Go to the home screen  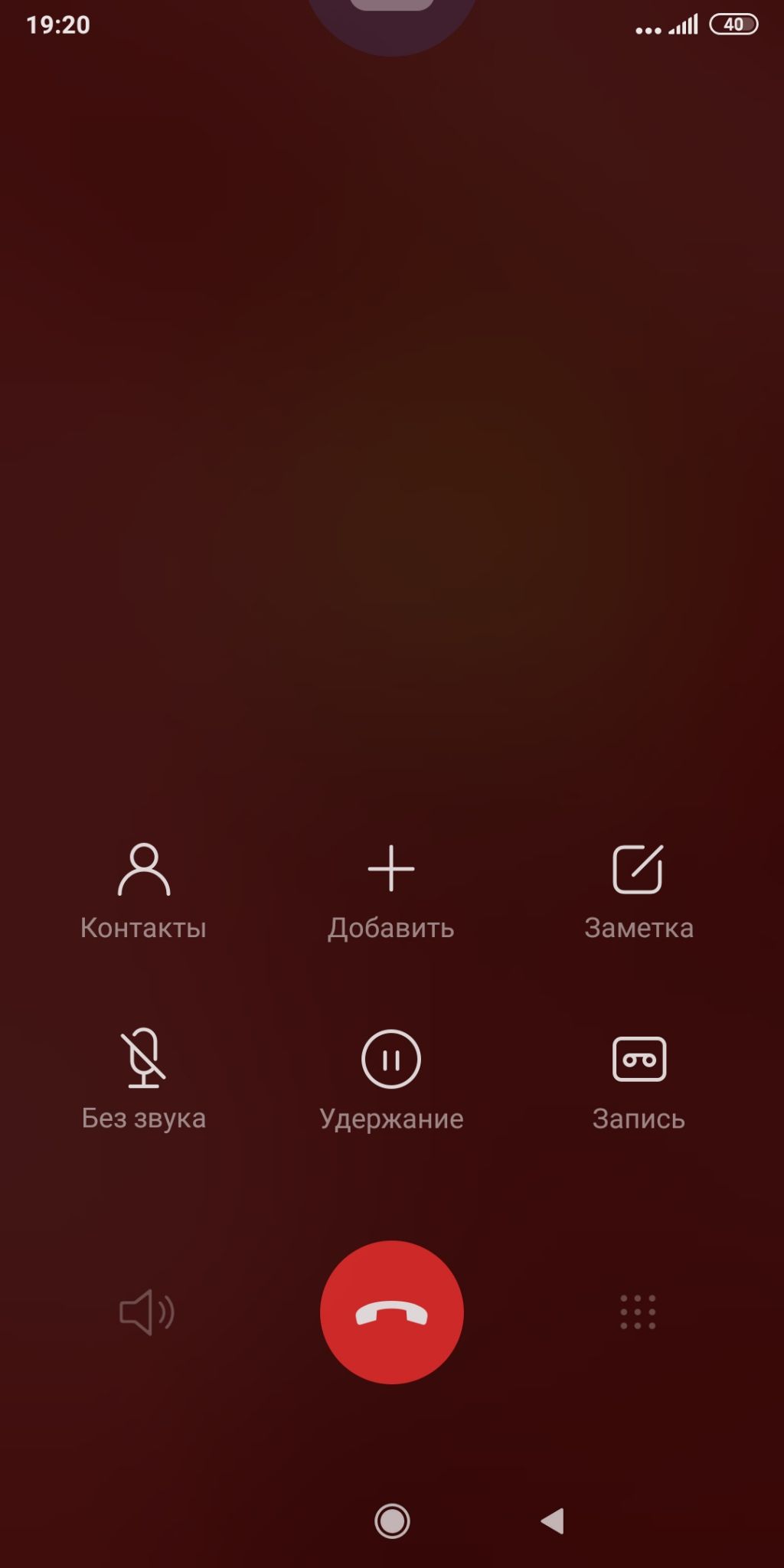pos(392,1521)
